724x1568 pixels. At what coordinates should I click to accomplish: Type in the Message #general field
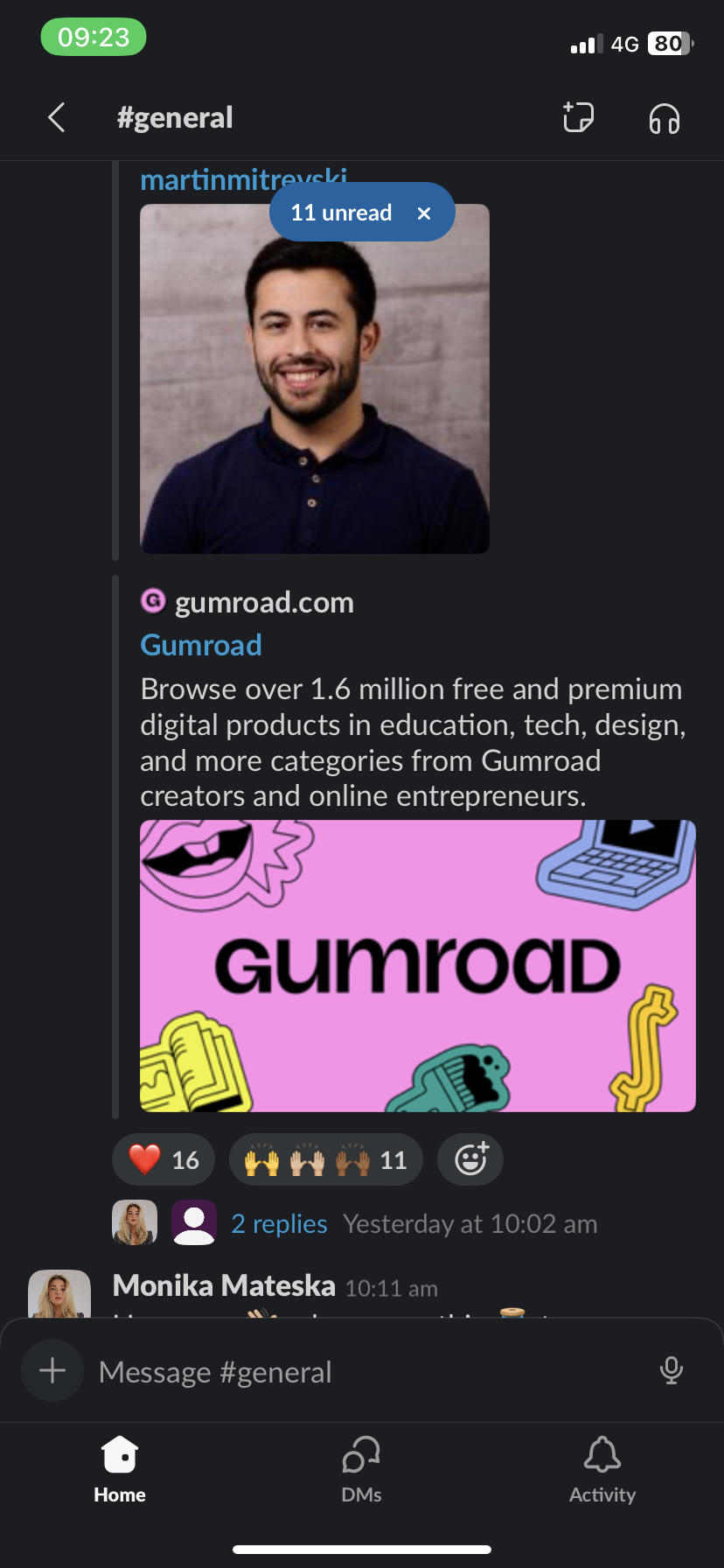coord(367,1372)
